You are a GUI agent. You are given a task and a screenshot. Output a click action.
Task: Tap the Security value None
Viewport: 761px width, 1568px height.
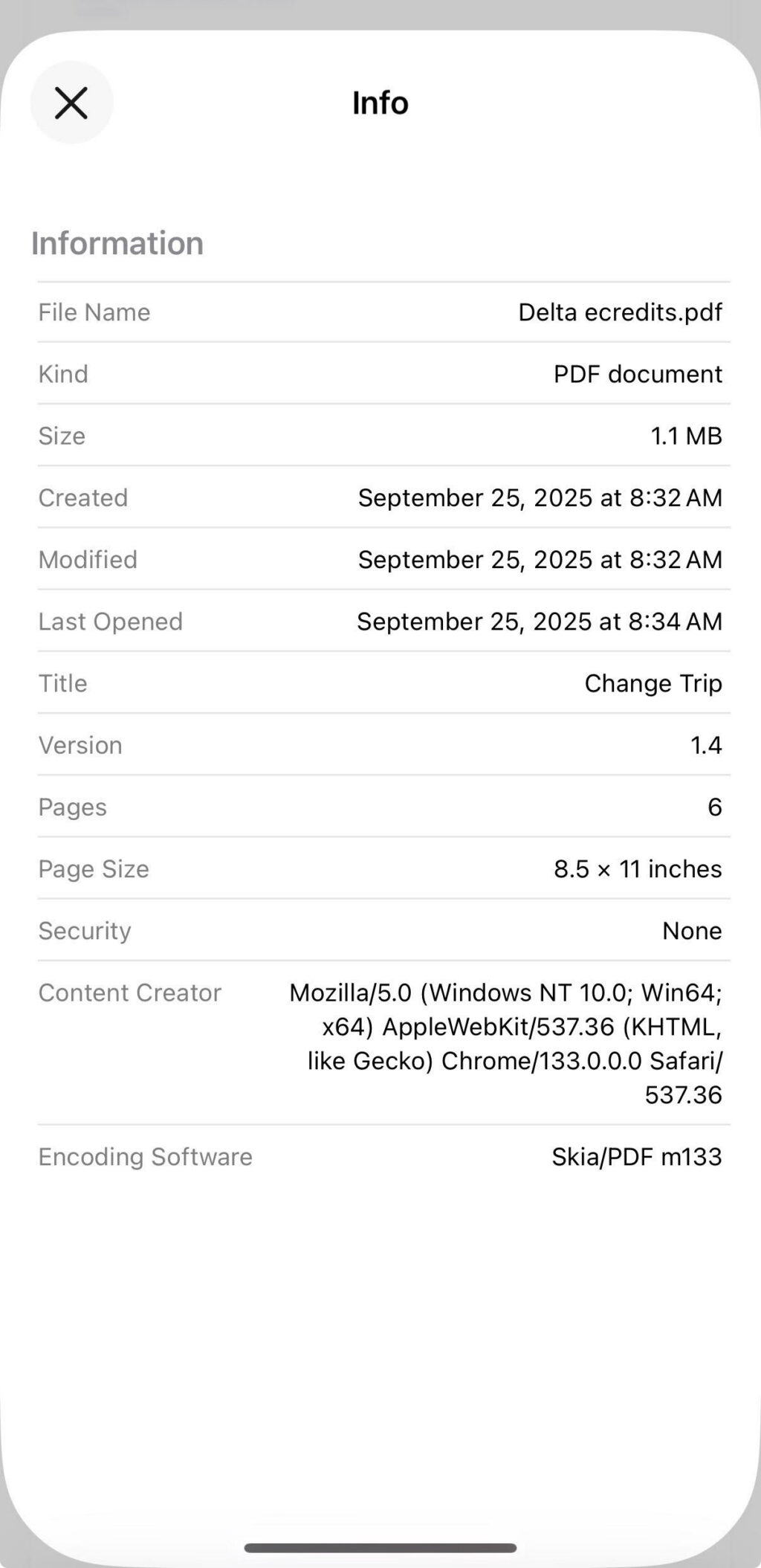(692, 931)
